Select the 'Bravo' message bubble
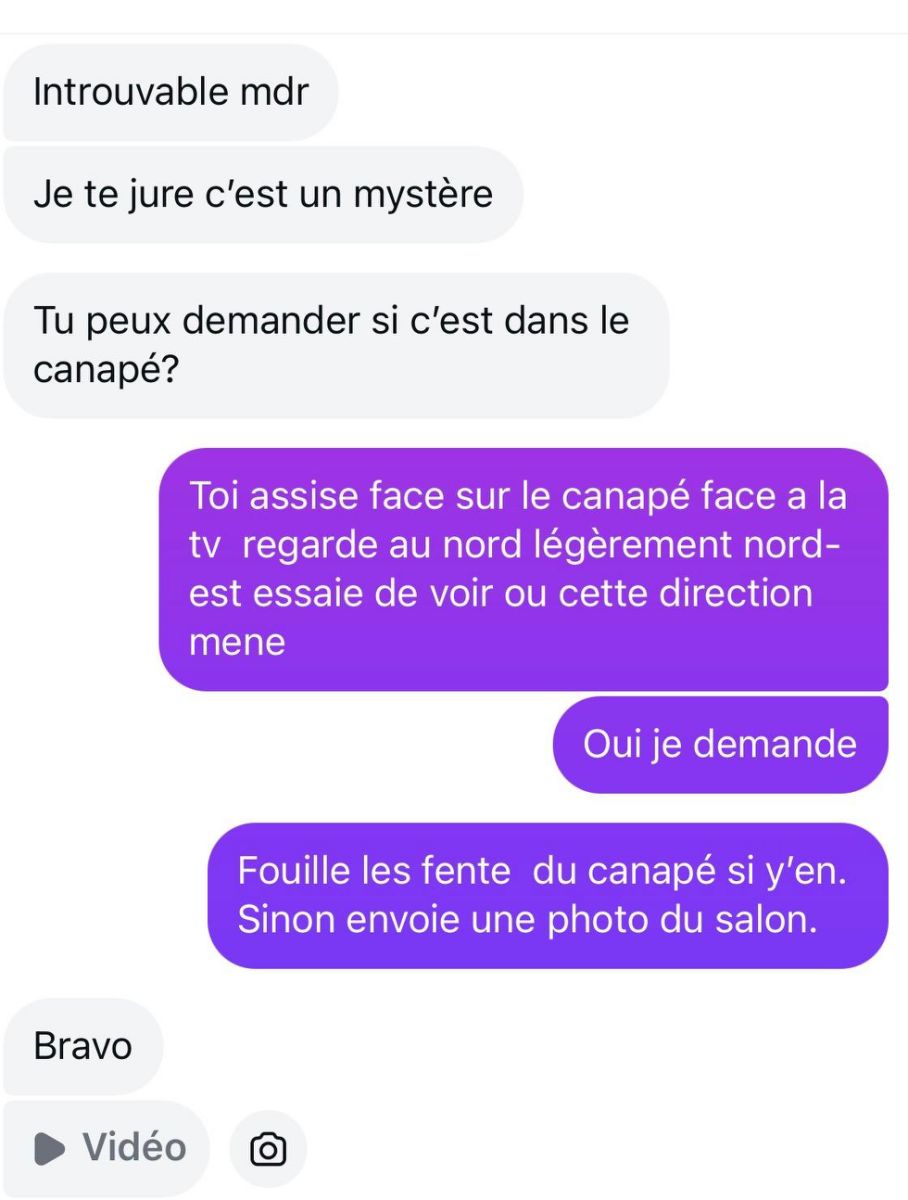The width and height of the screenshot is (908, 1200). [82, 1046]
